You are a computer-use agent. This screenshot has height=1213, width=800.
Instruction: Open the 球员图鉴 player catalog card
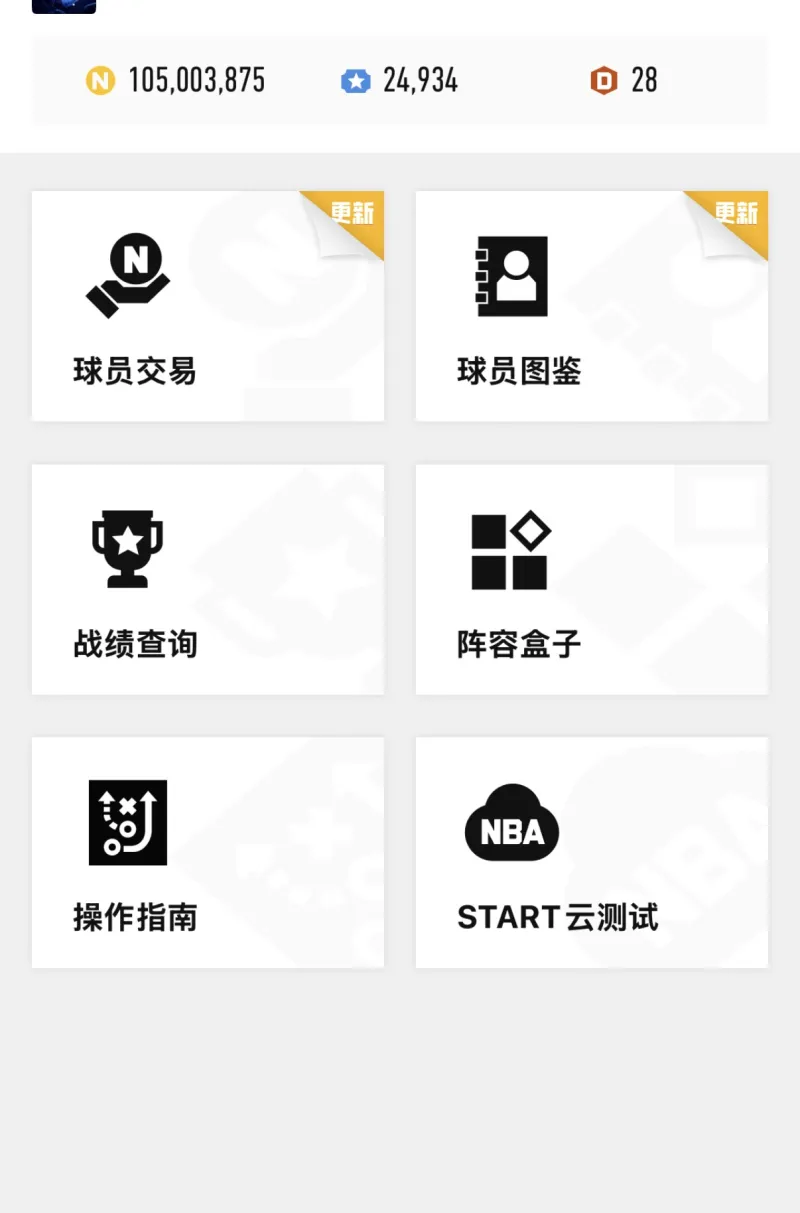(591, 306)
